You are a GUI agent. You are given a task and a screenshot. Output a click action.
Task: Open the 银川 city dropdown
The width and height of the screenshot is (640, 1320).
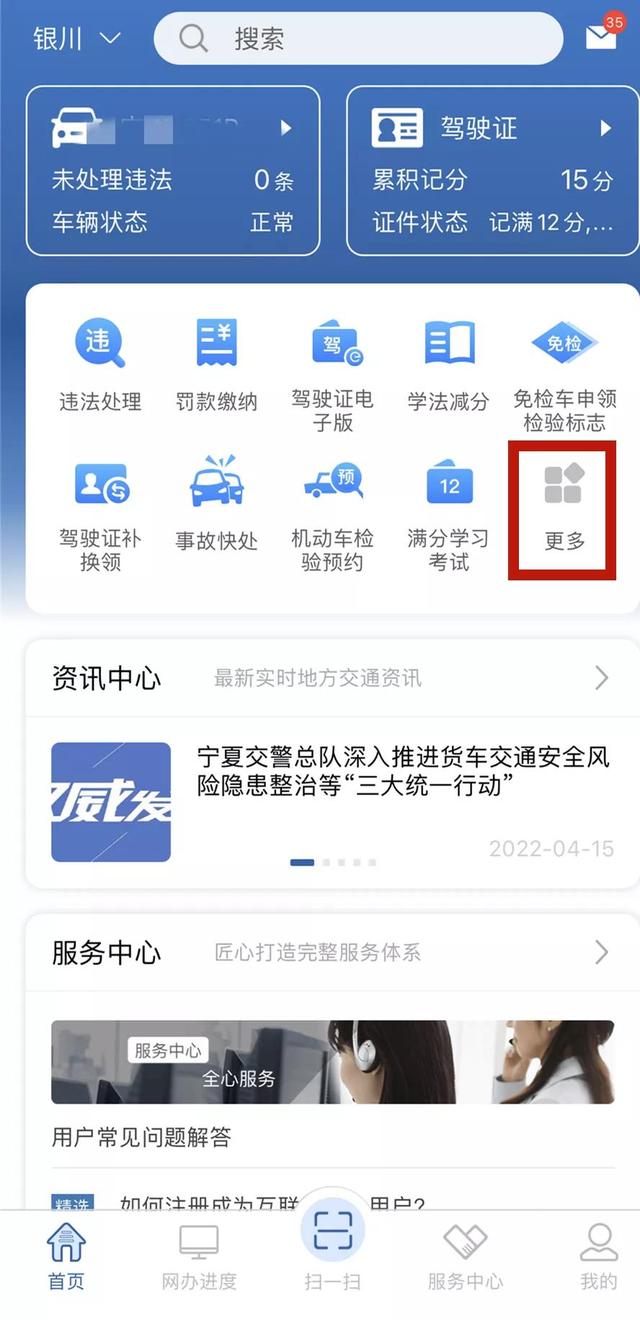coord(77,39)
